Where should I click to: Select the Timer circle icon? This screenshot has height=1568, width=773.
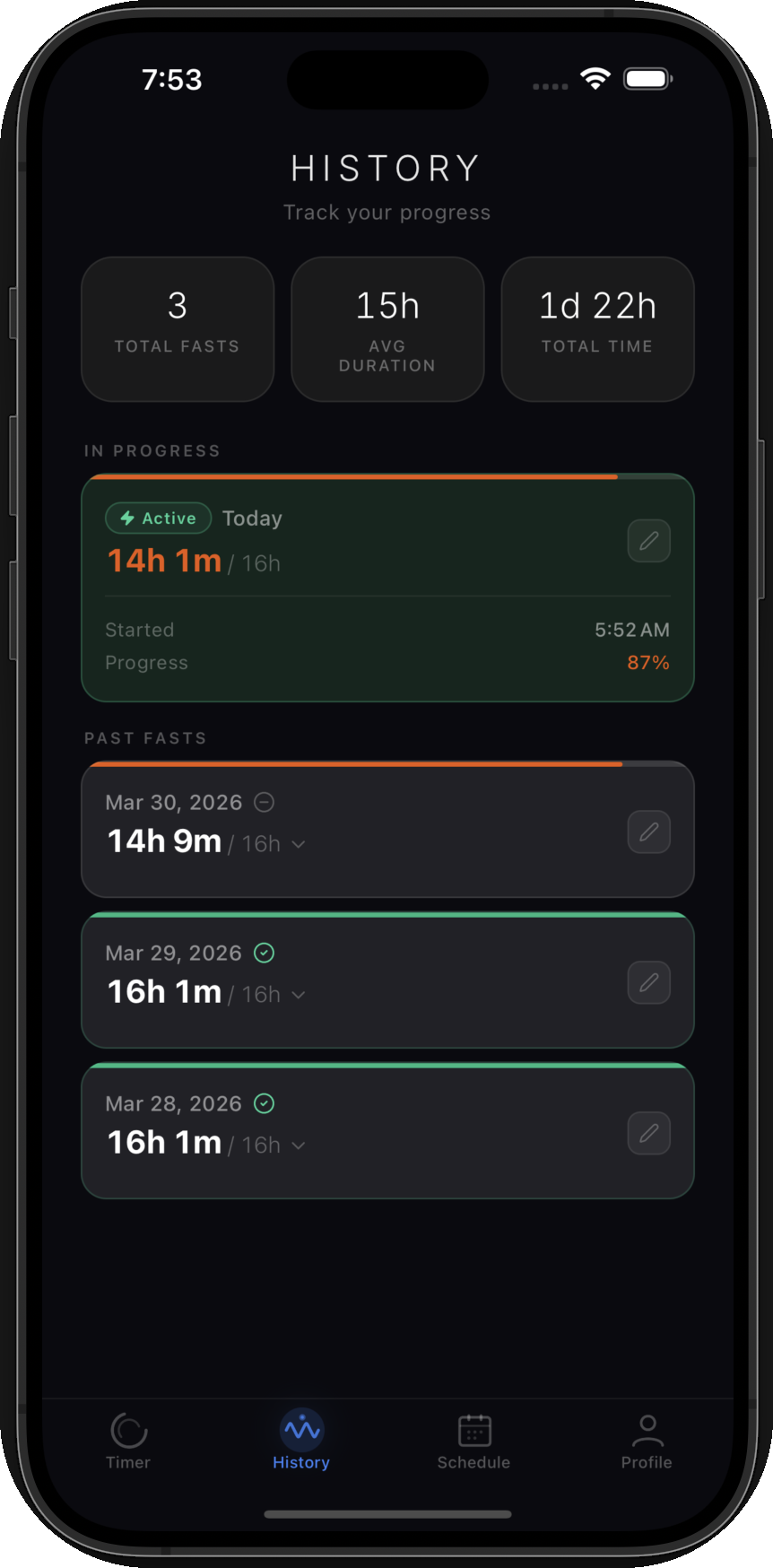[128, 1429]
